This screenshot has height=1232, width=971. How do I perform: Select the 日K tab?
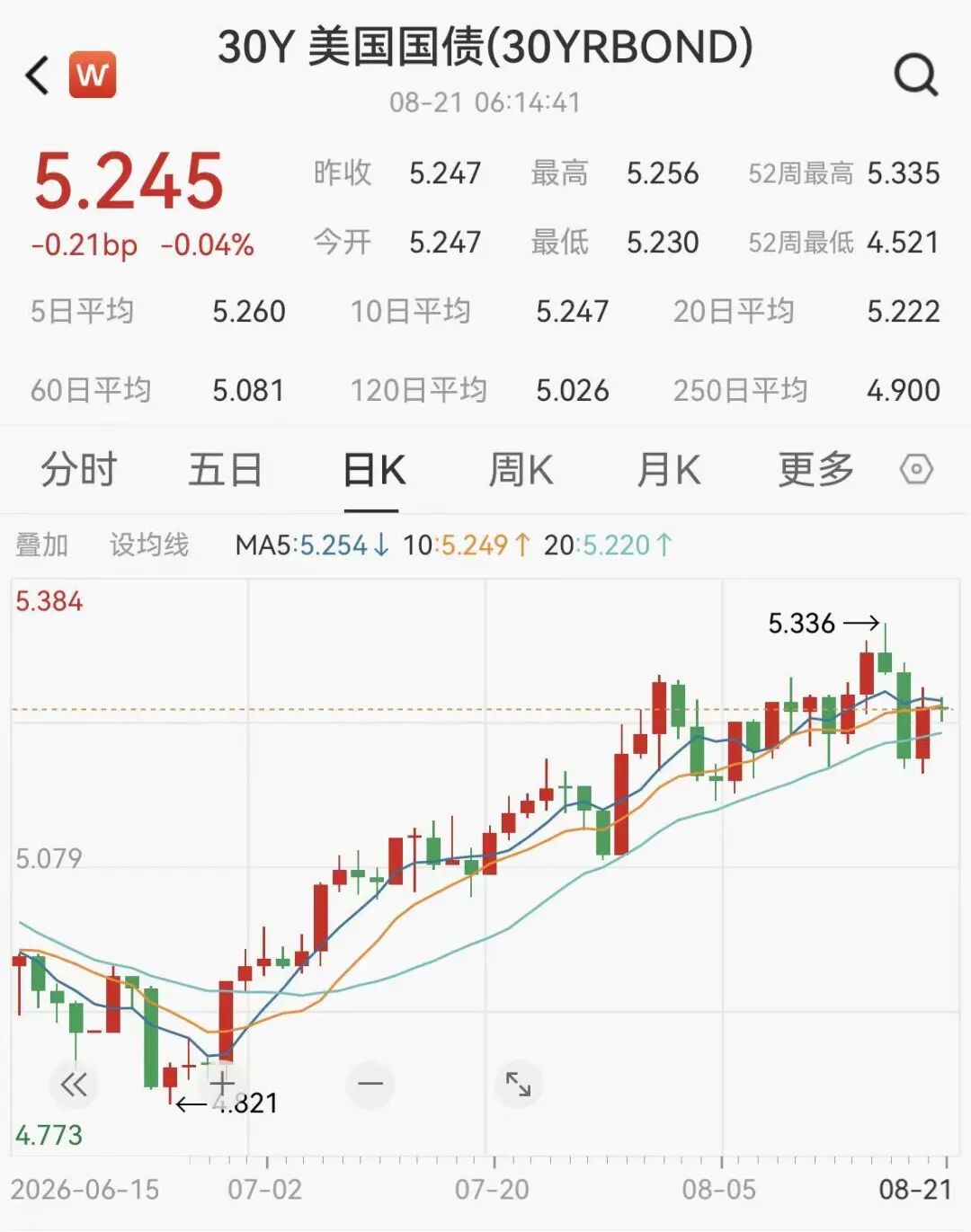[374, 470]
